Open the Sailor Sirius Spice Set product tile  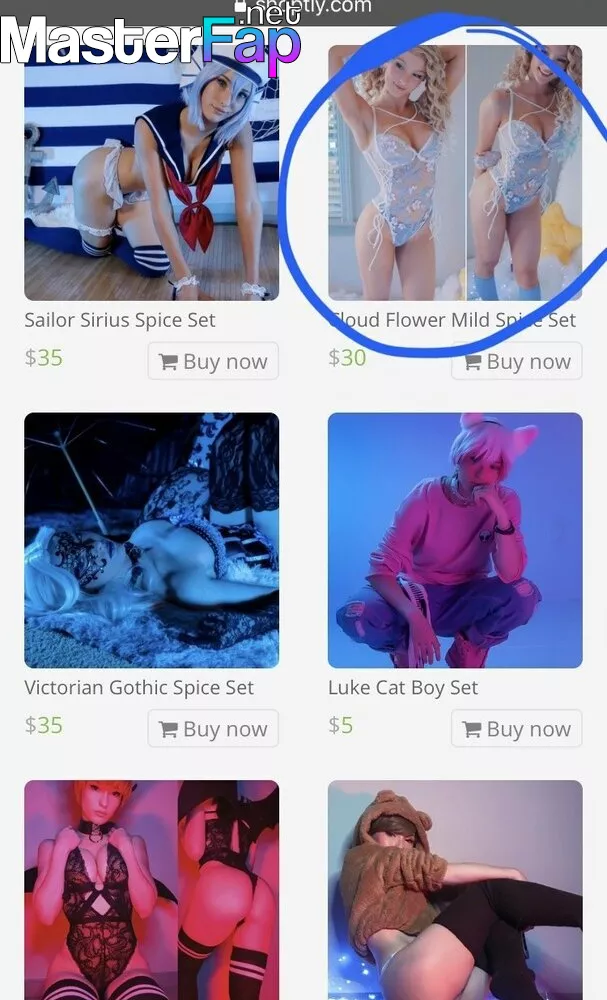pos(152,173)
